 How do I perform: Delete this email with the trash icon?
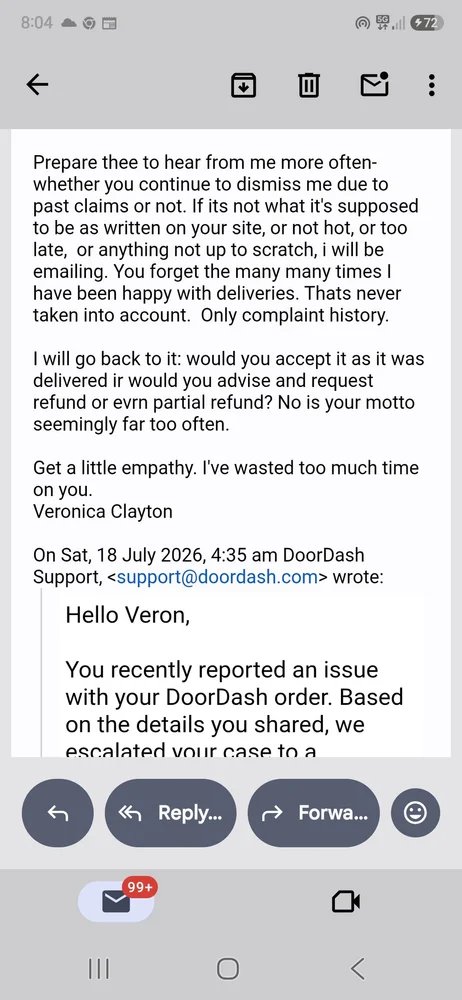[x=309, y=85]
